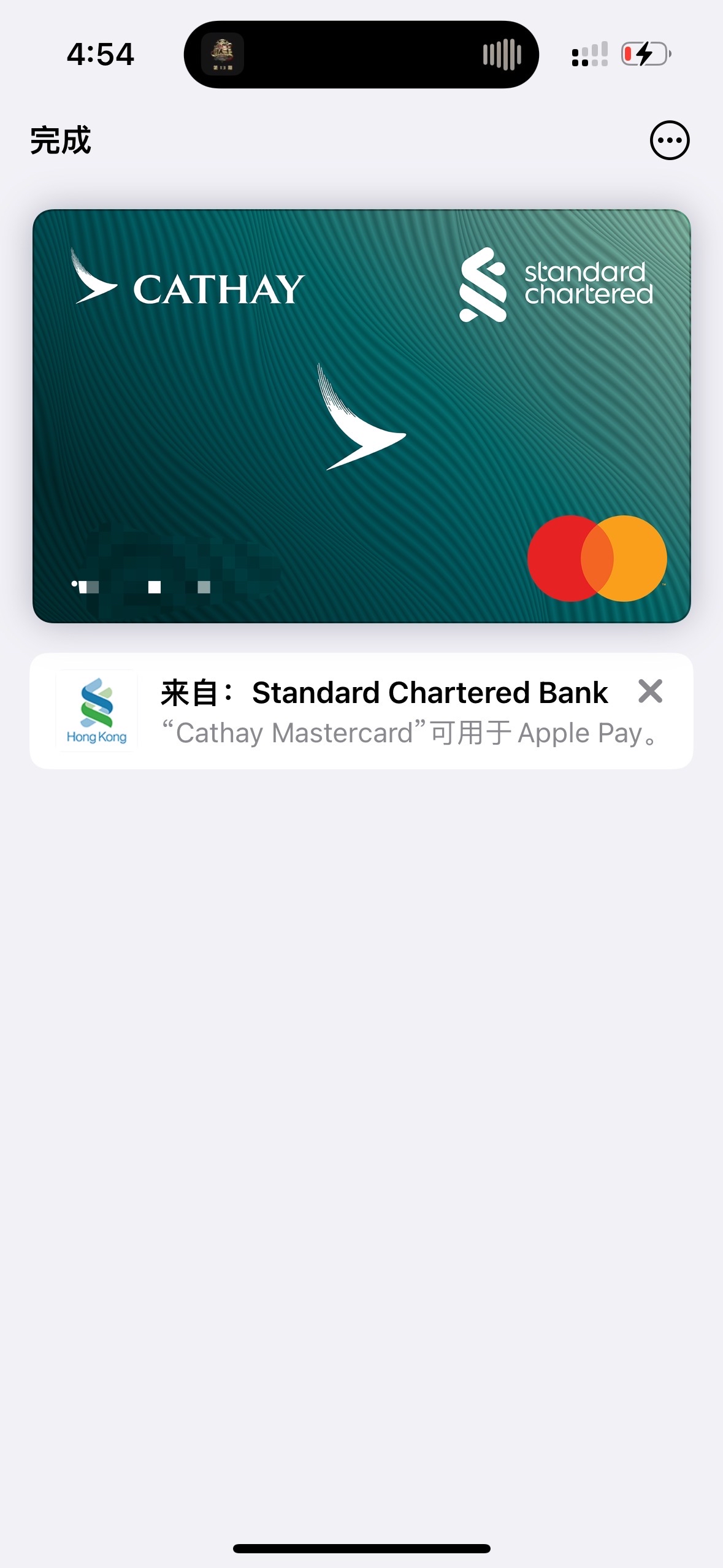This screenshot has height=1568, width=723.
Task: Open the Standard Chartered Bank Apple Pay message
Action: click(x=361, y=711)
